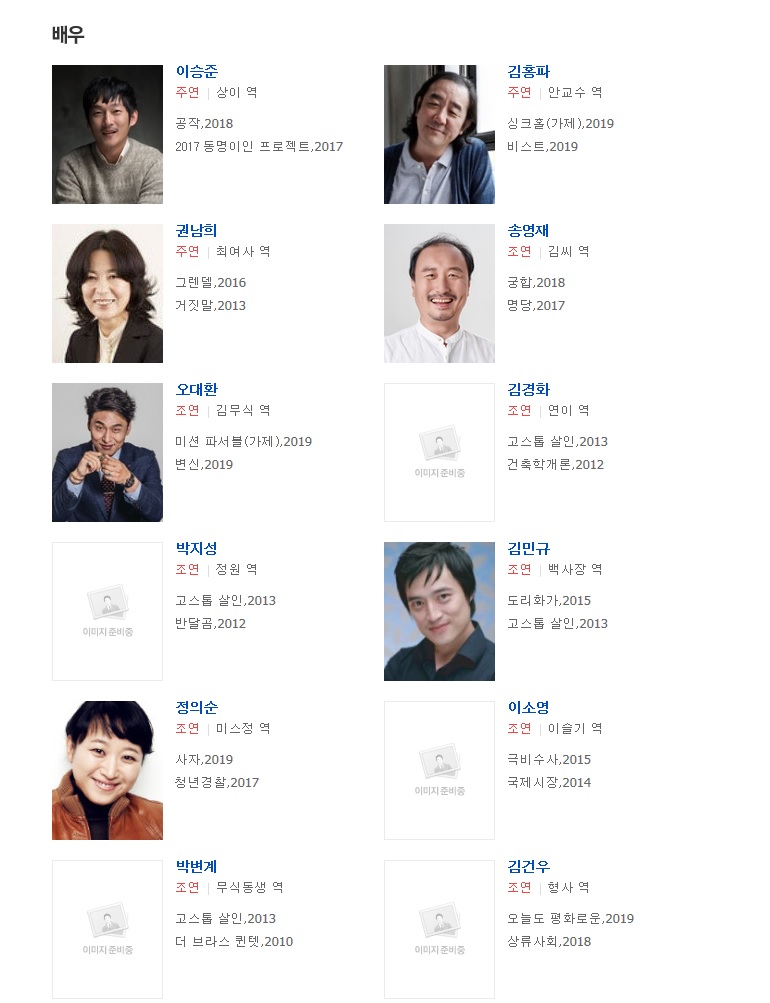Select the 이소영 name link

[528, 708]
